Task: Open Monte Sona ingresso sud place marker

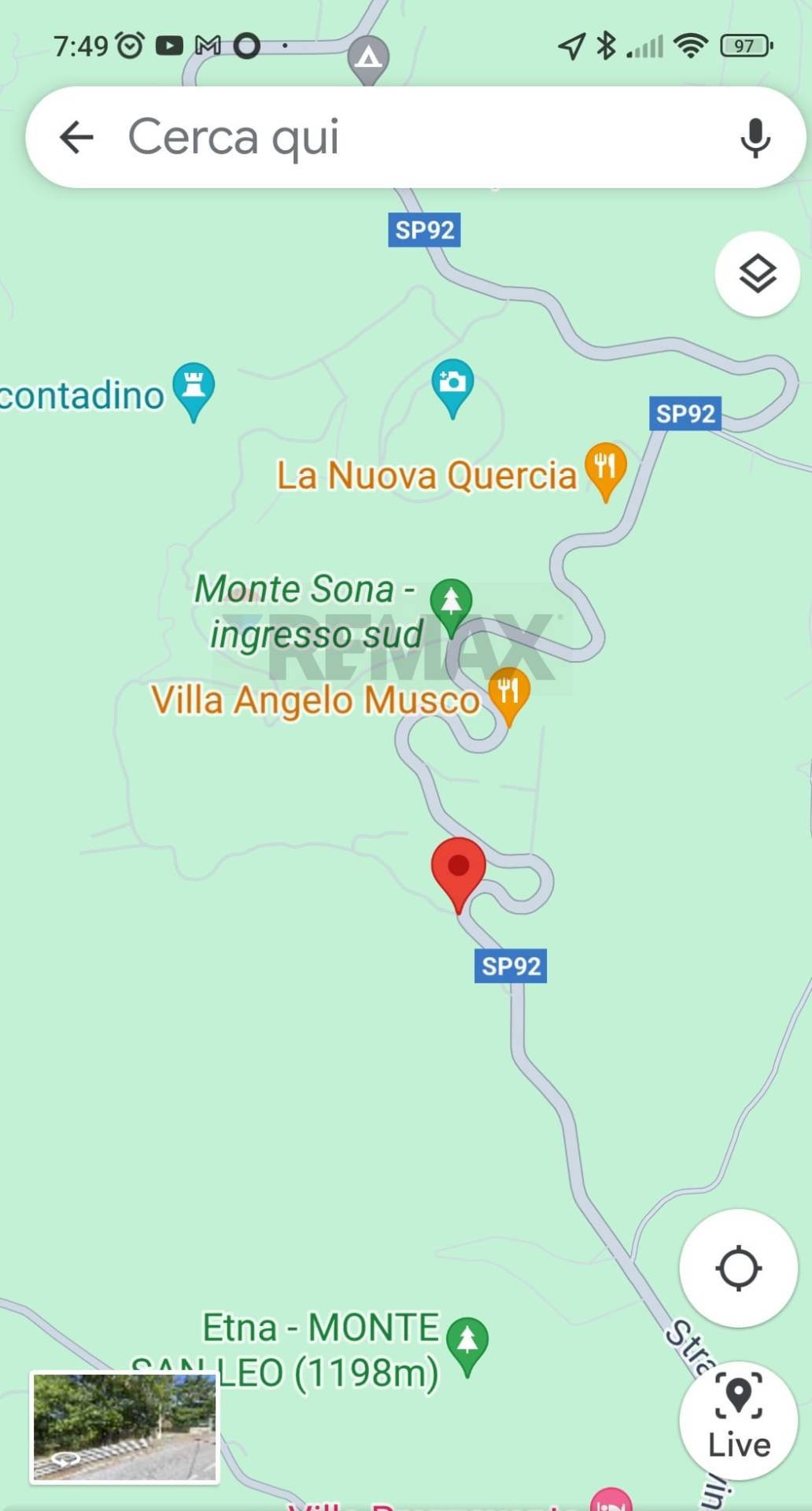Action: pyautogui.click(x=451, y=604)
